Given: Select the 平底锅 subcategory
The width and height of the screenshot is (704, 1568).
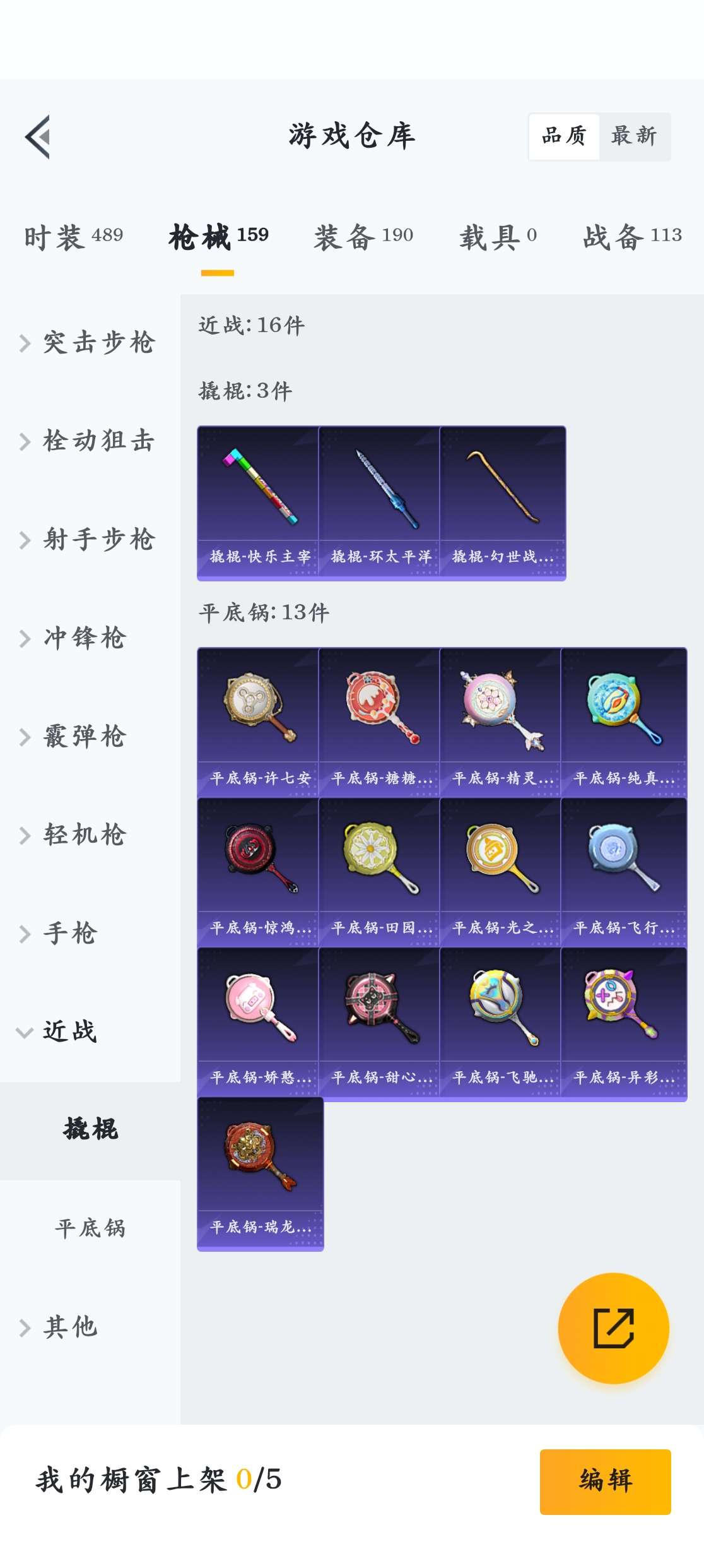Looking at the screenshot, I should (x=90, y=1228).
